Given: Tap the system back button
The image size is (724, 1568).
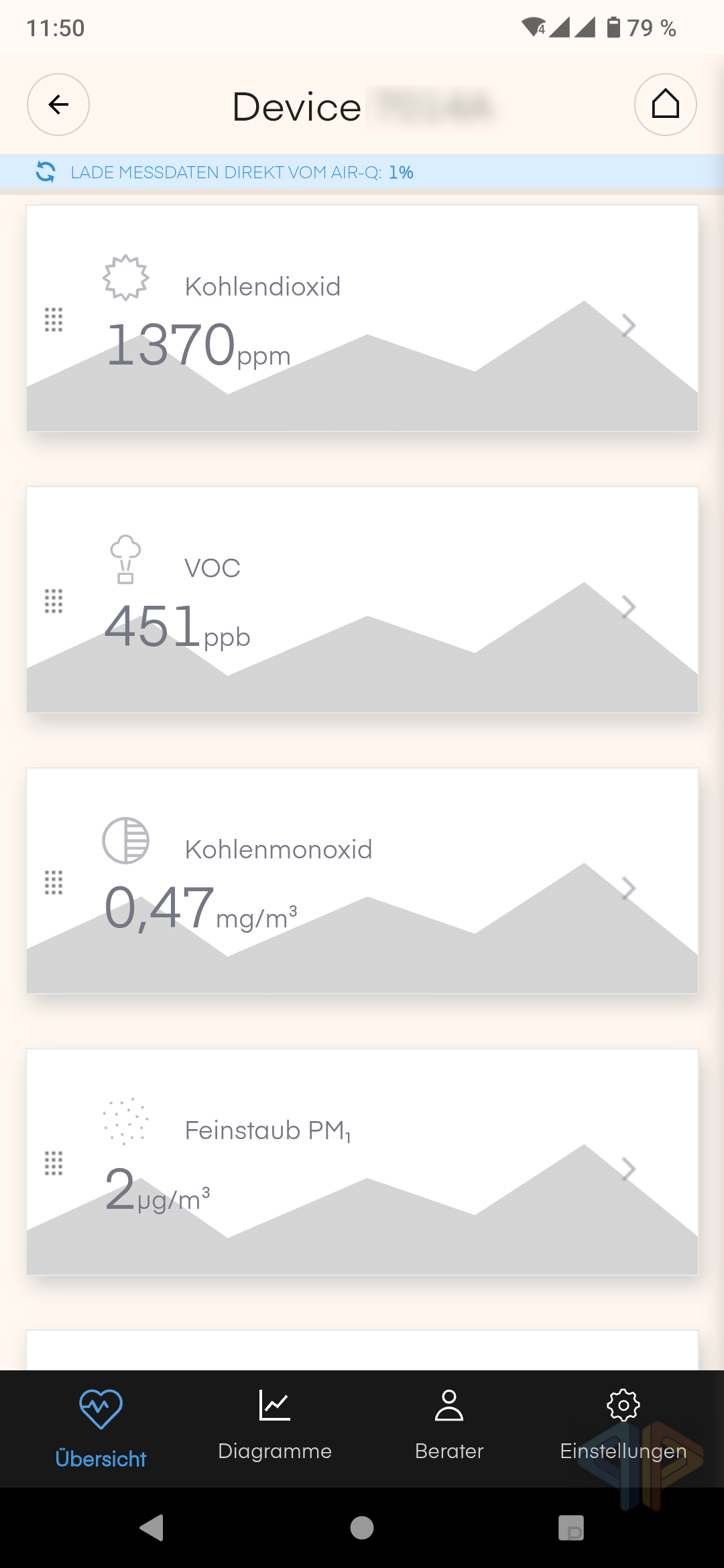Looking at the screenshot, I should point(152,1528).
